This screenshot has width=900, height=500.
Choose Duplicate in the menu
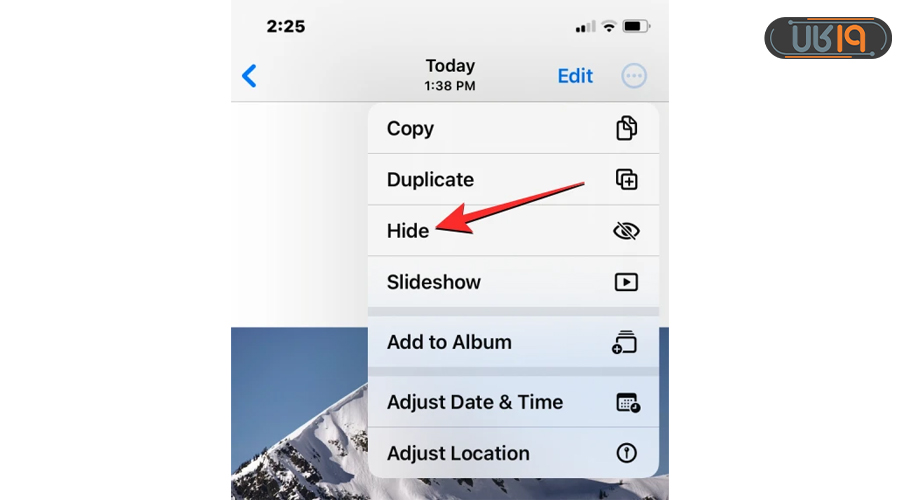point(512,180)
